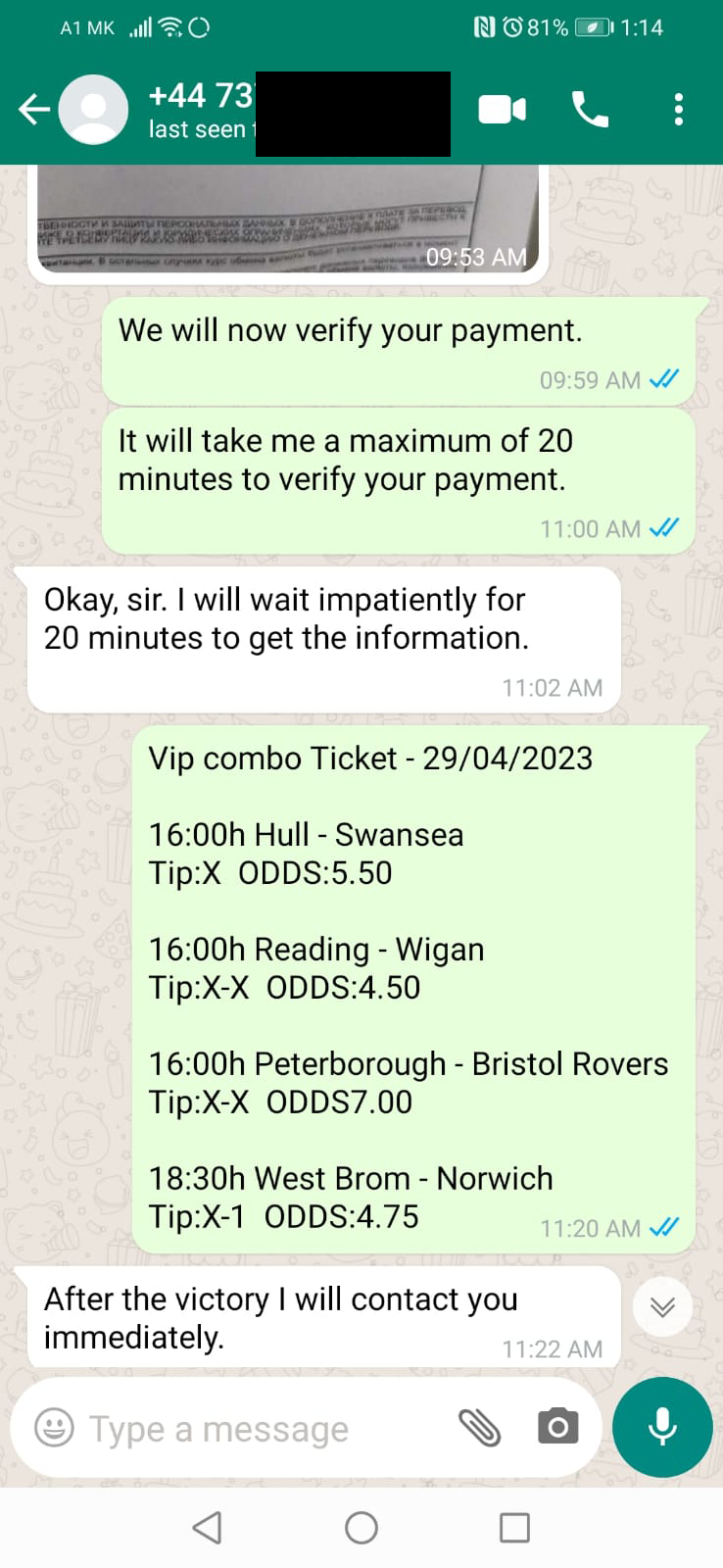The height and width of the screenshot is (1568, 723).
Task: Go to the home screen
Action: [x=361, y=1527]
